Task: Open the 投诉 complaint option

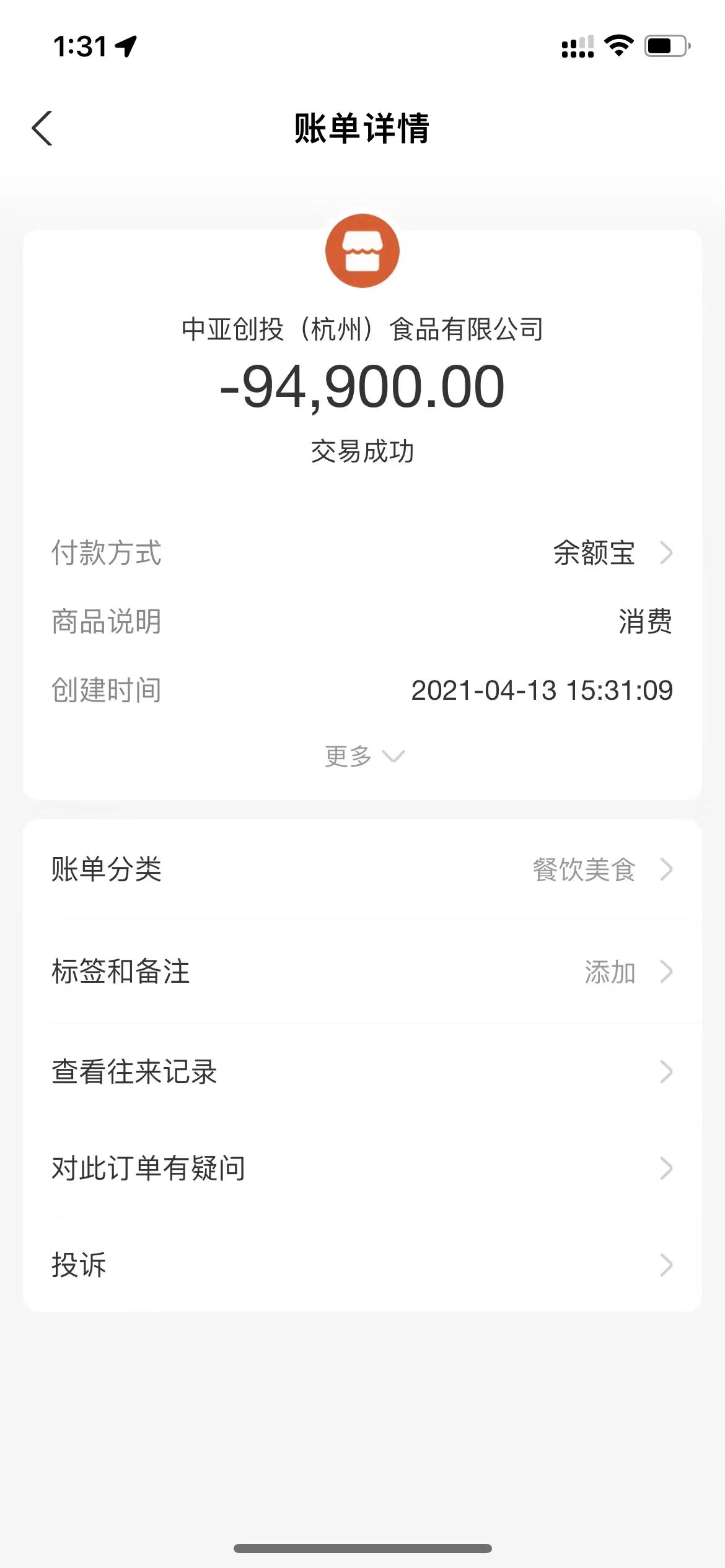Action: 362,1265
